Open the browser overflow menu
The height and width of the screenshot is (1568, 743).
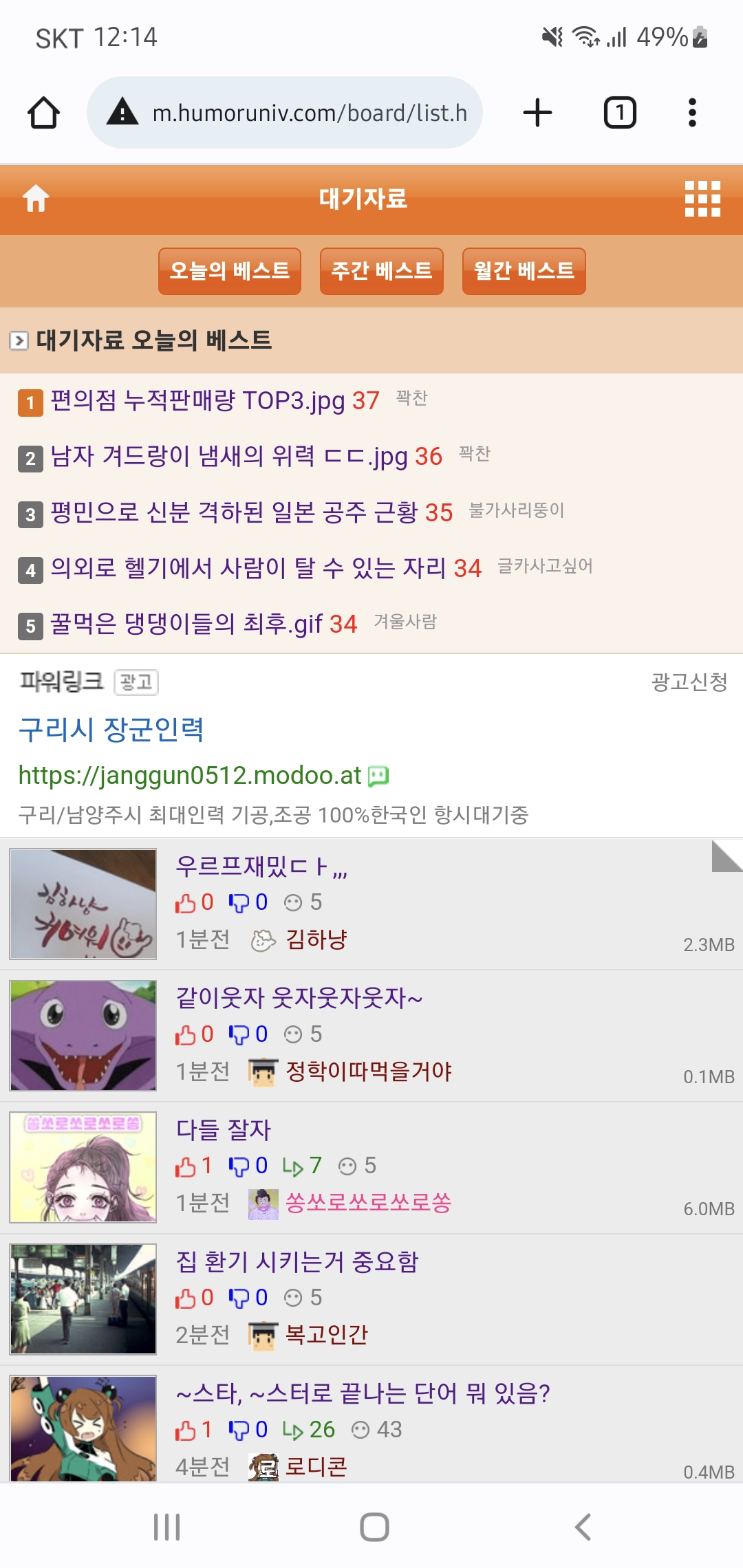point(692,113)
